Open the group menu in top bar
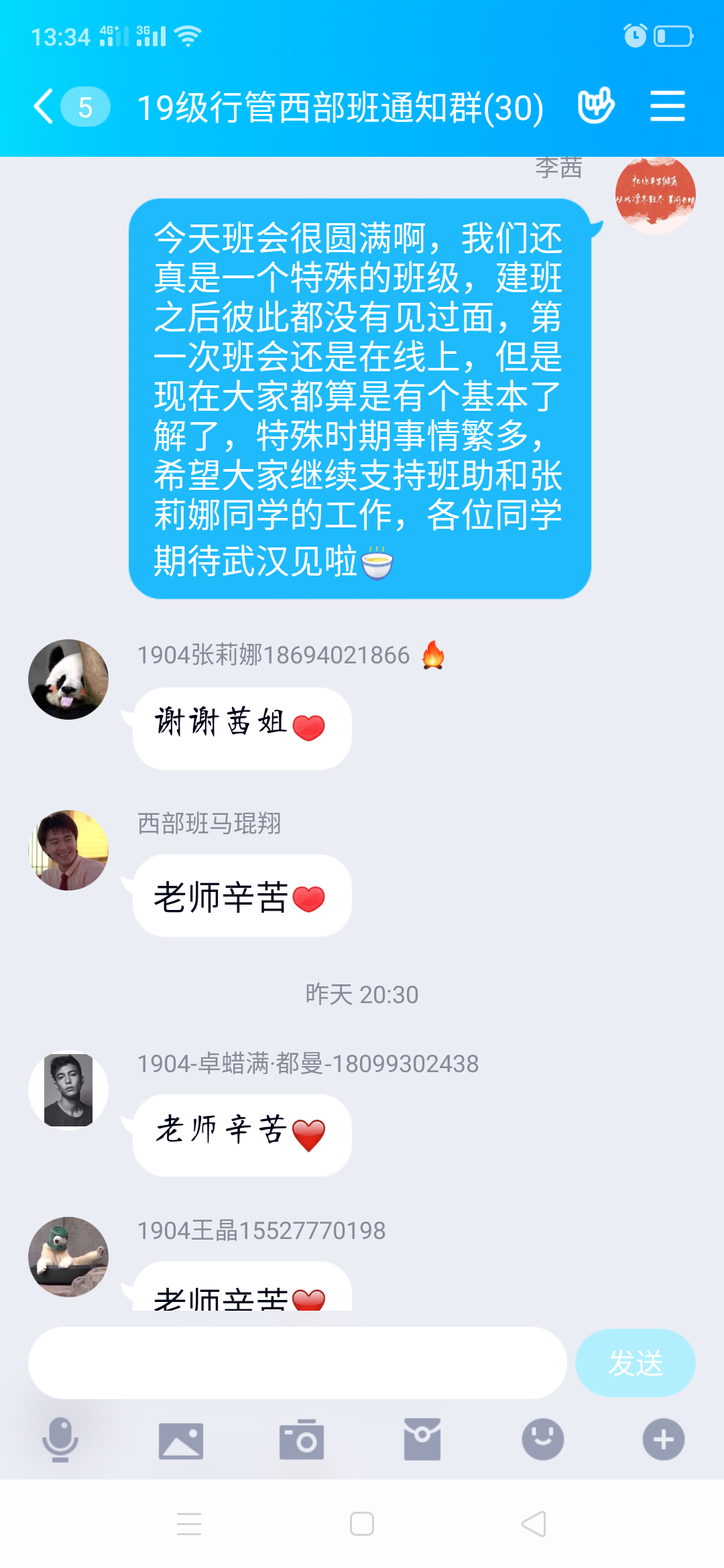724x1568 pixels. coord(668,107)
